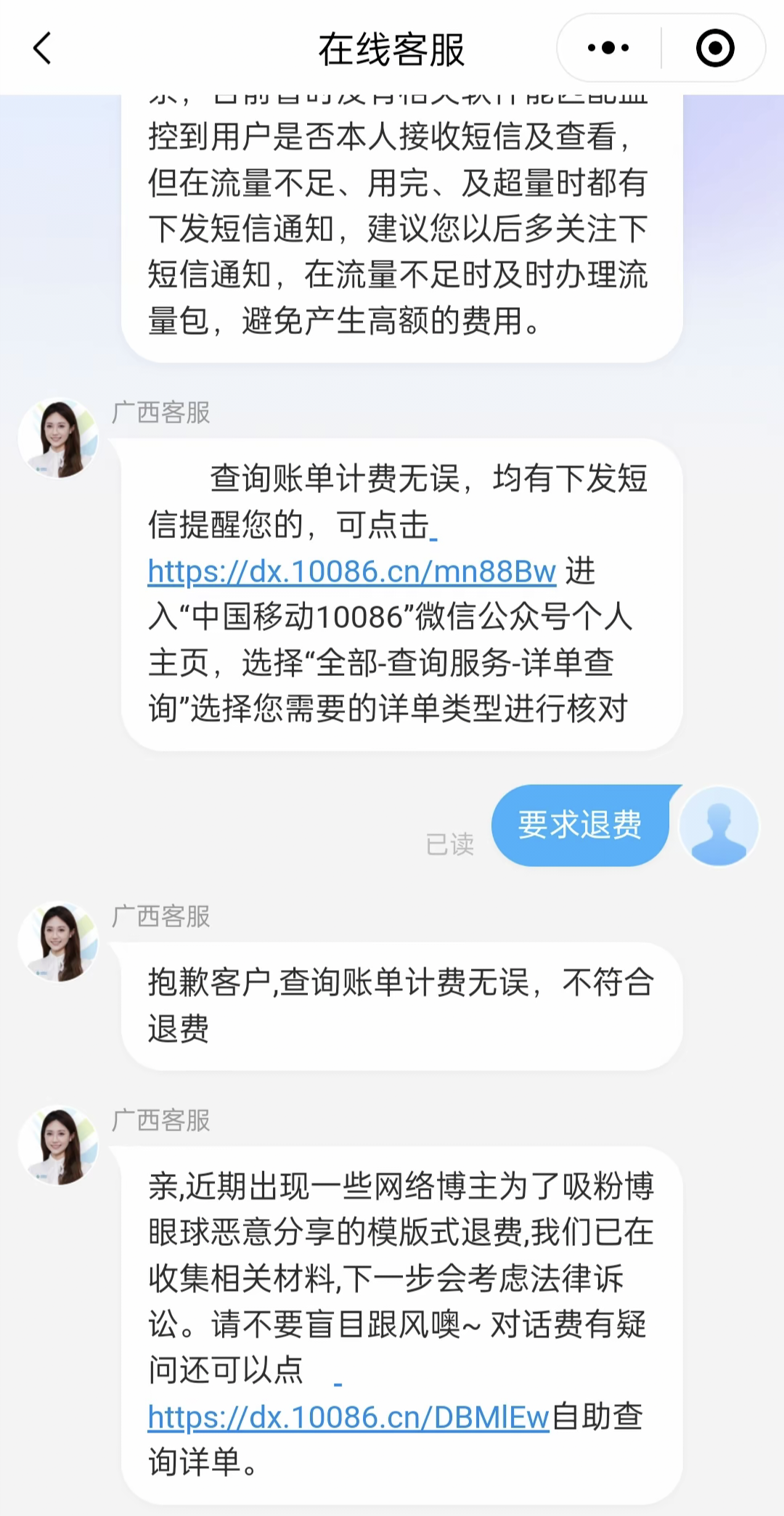Open the mini program more options menu
This screenshot has height=1516, width=784.
[x=608, y=49]
